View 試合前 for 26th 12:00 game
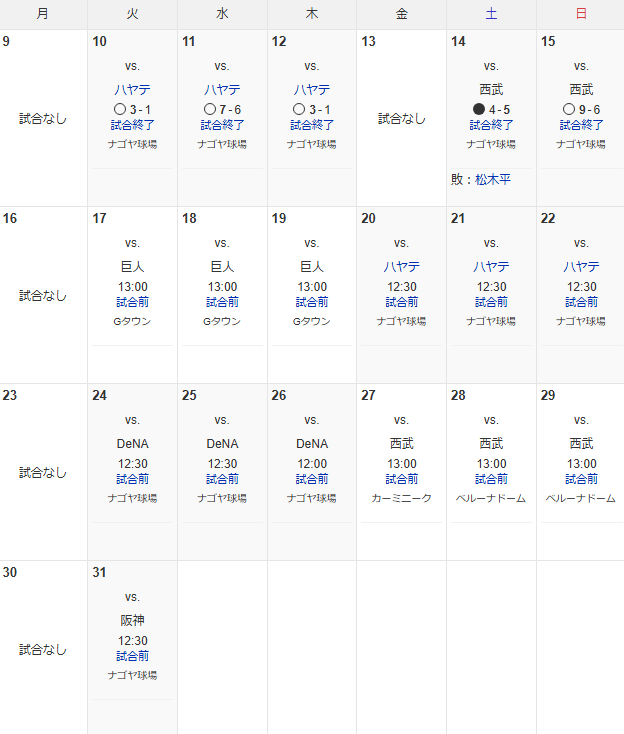624x734 pixels. coord(312,479)
